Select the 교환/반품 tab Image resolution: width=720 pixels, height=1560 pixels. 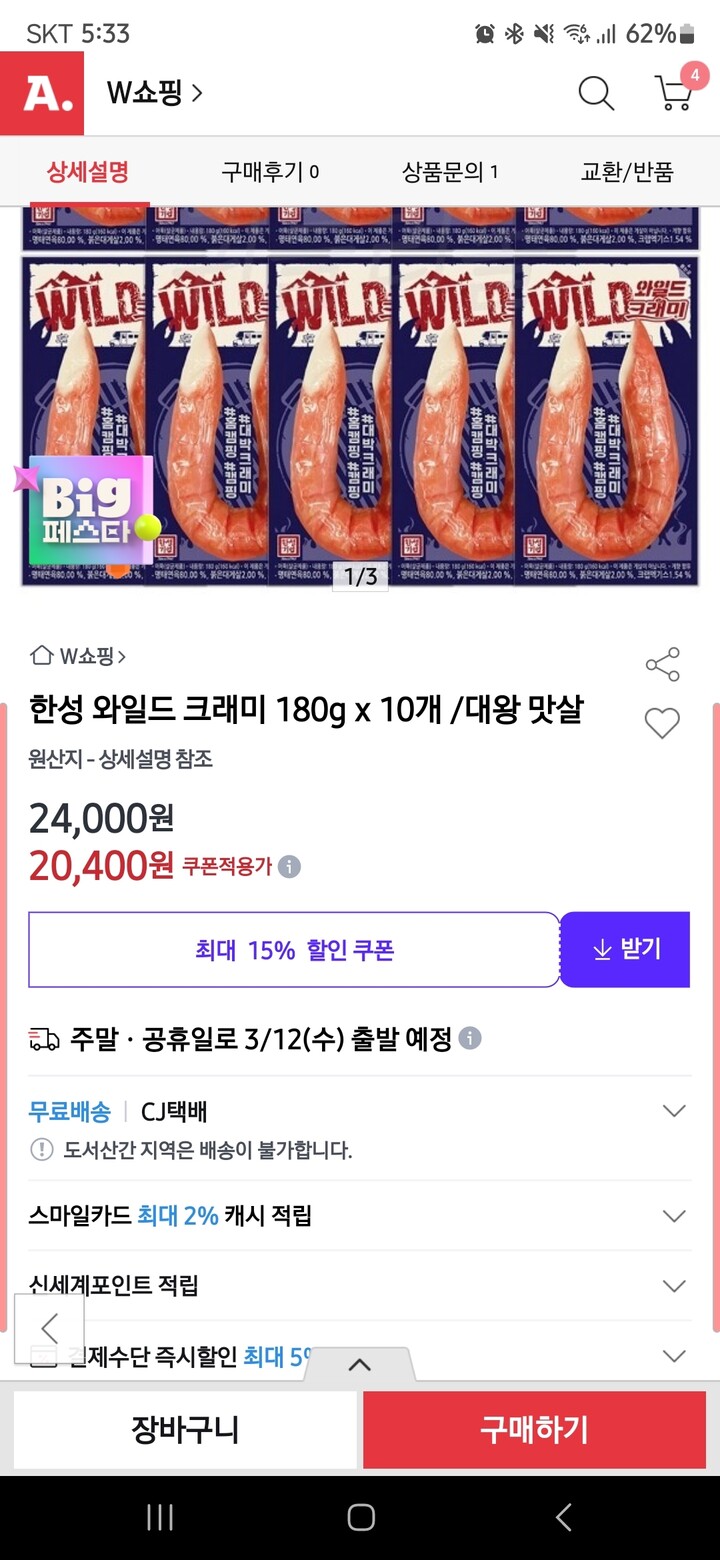628,172
